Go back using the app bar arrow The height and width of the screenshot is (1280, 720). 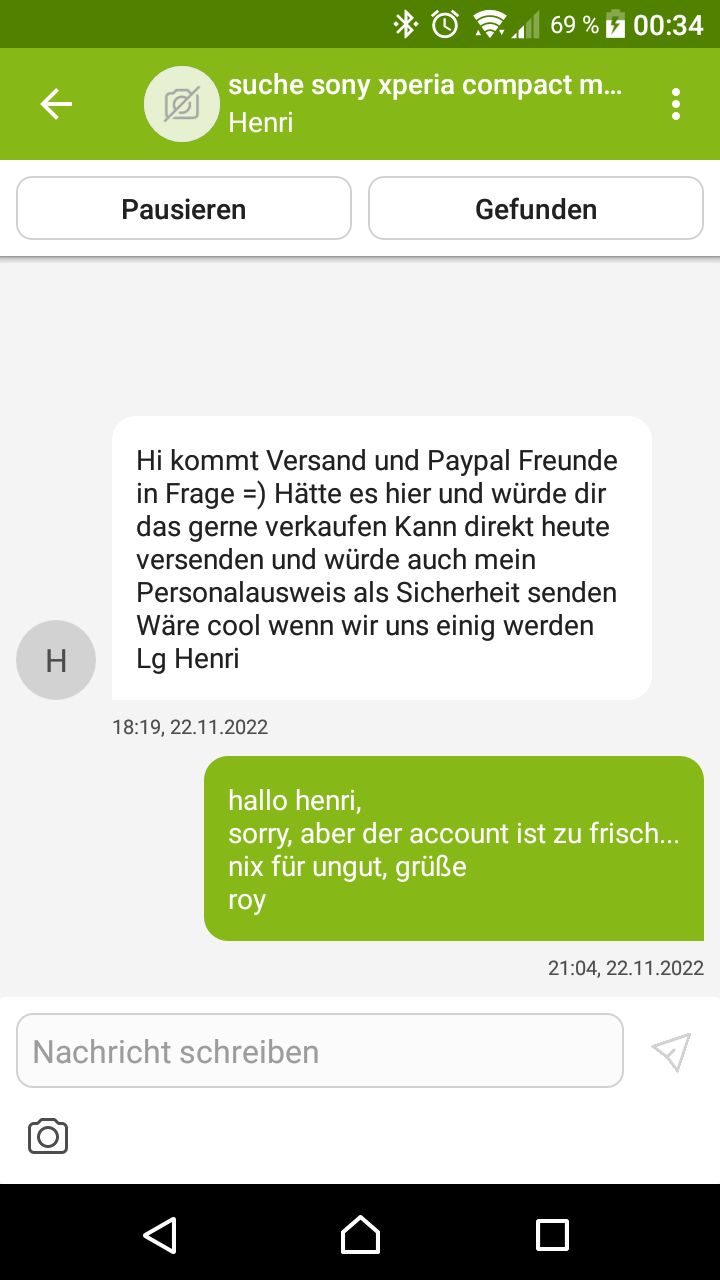(x=56, y=104)
